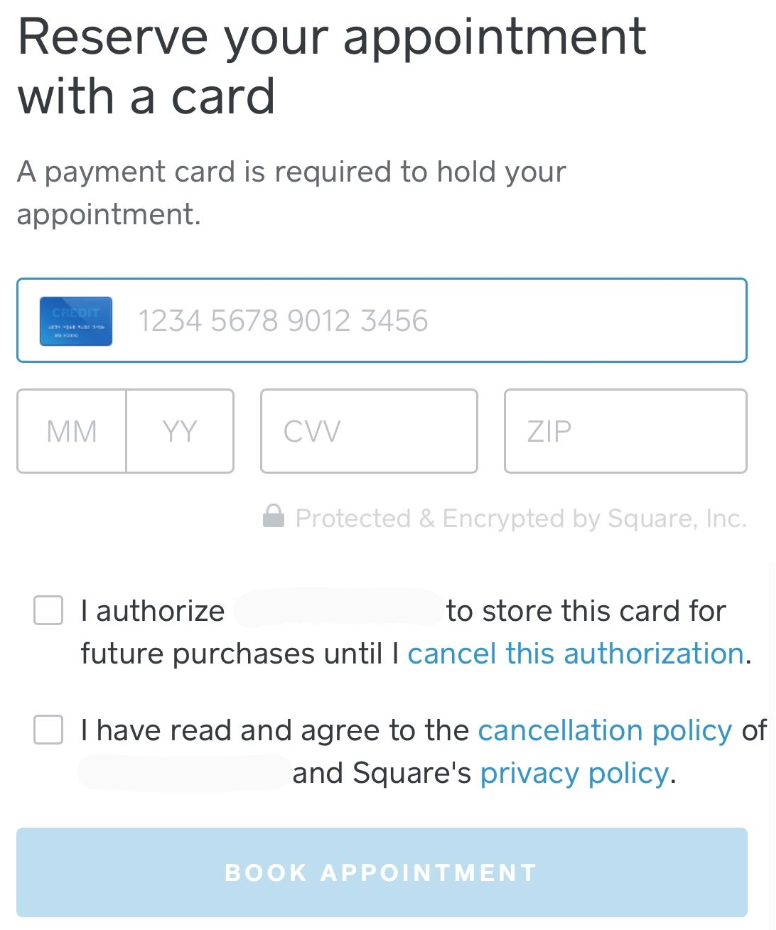Select the CVV field
The width and height of the screenshot is (776, 930).
click(x=368, y=431)
